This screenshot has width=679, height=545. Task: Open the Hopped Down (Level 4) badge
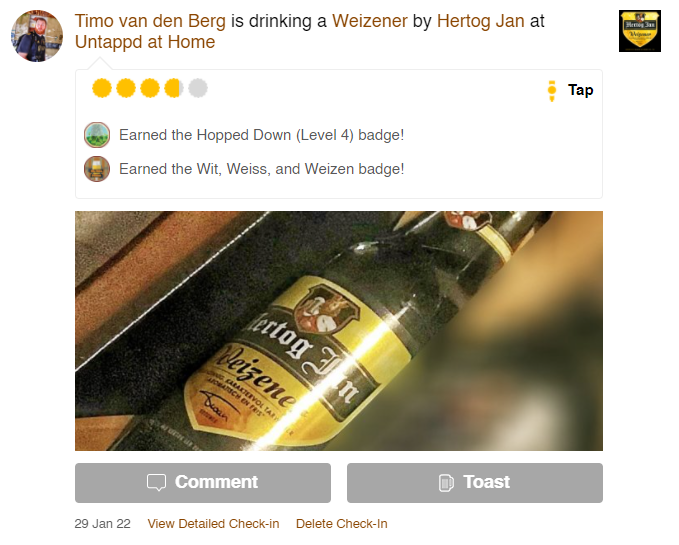(97, 135)
